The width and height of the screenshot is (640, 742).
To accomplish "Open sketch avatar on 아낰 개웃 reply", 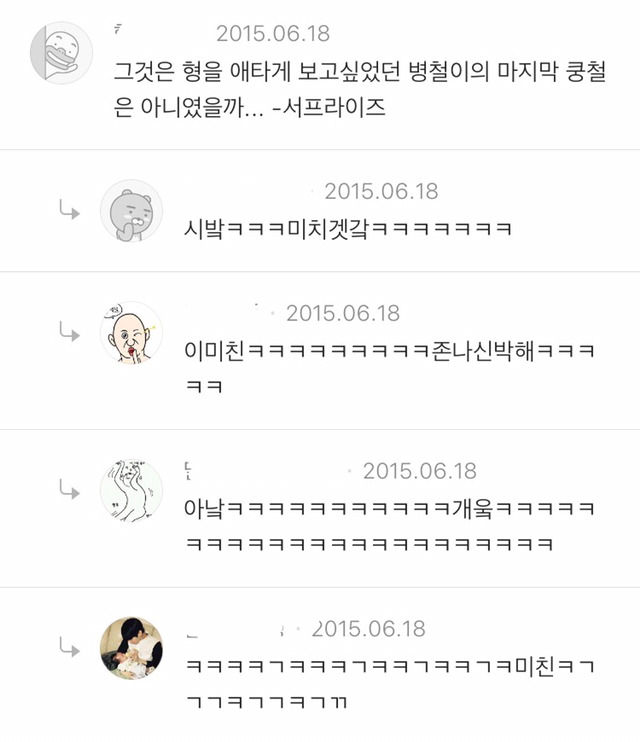I will pos(131,490).
